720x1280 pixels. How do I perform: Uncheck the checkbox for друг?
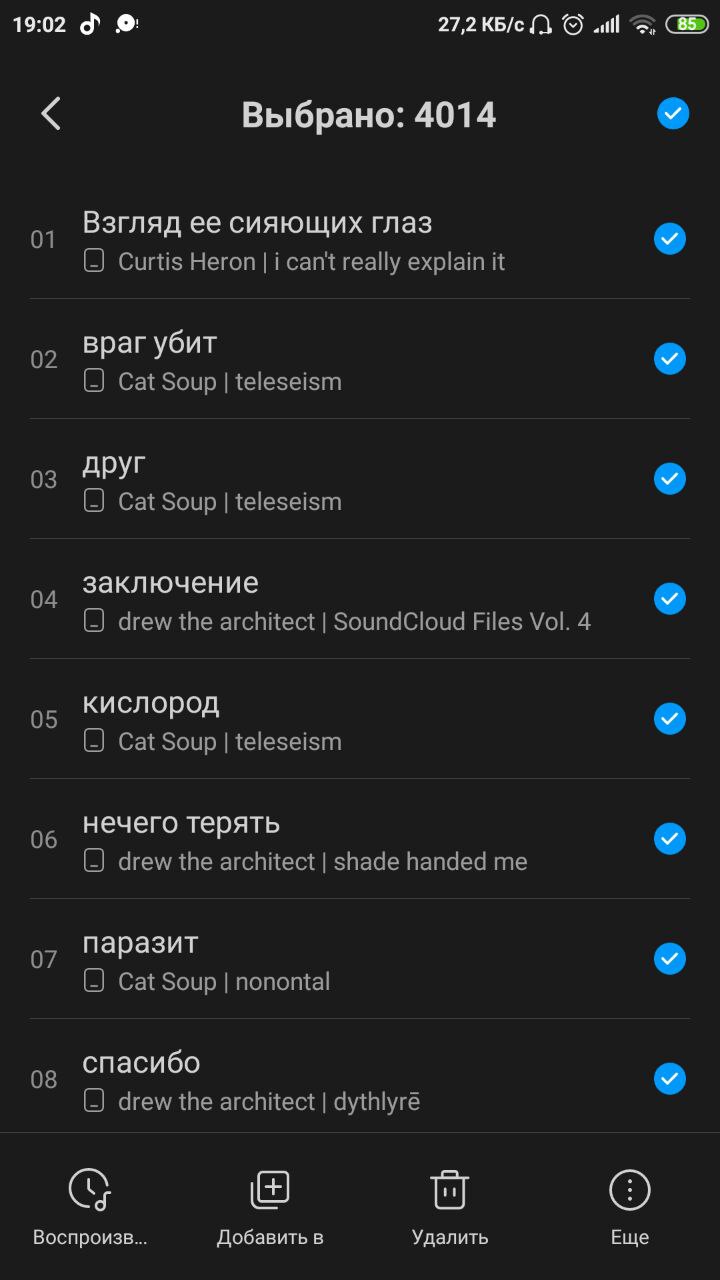pyautogui.click(x=670, y=479)
